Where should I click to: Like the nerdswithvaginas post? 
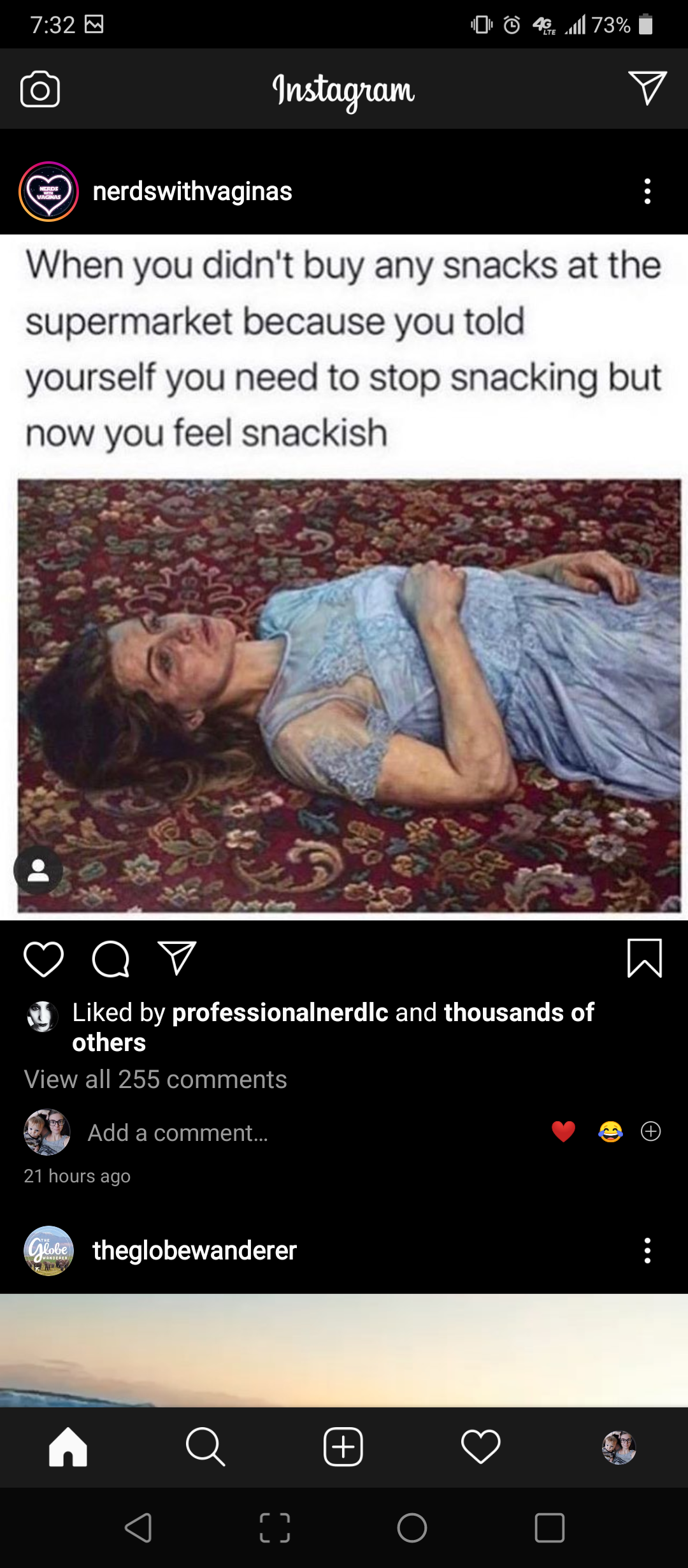click(43, 959)
